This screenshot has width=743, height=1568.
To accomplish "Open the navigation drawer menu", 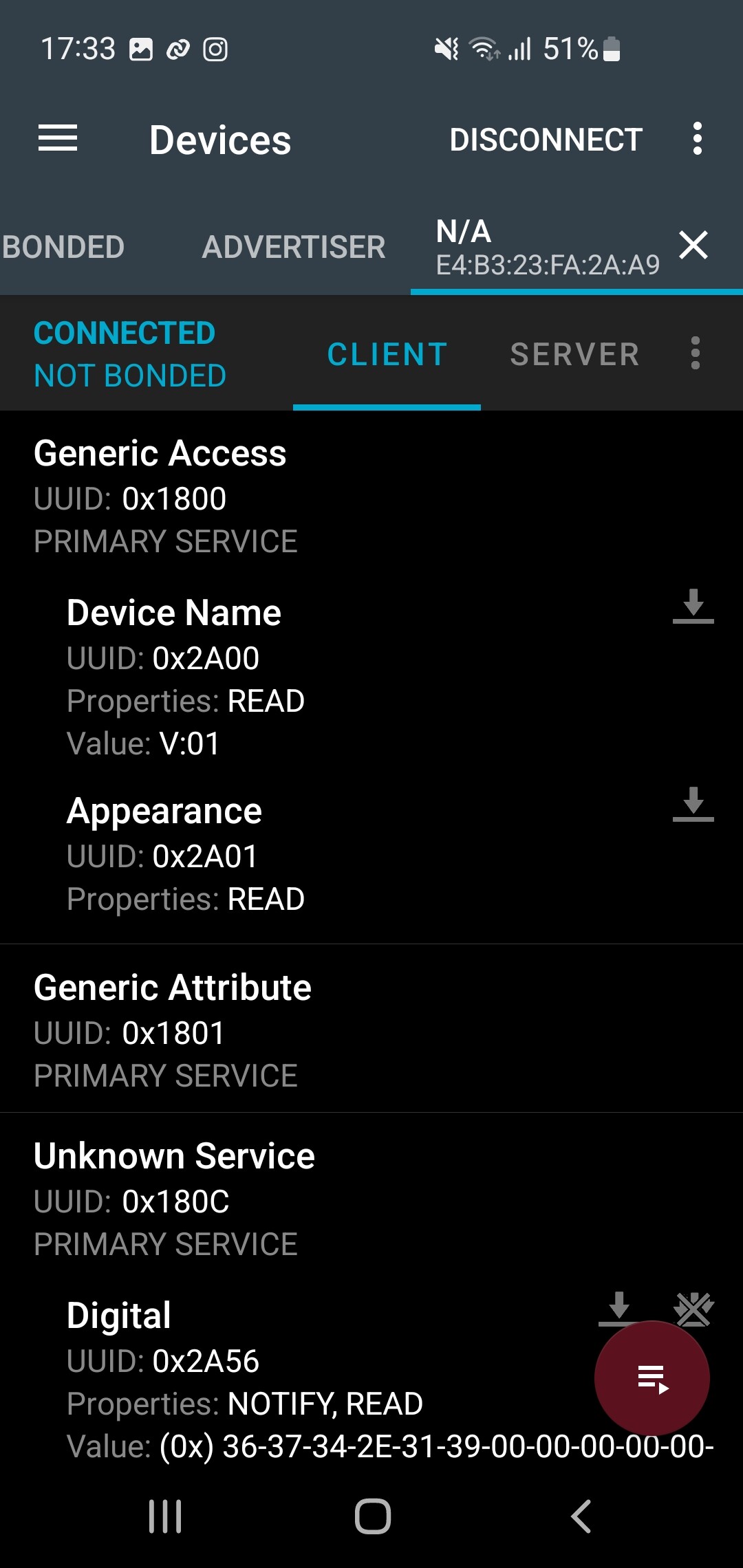I will tap(58, 138).
